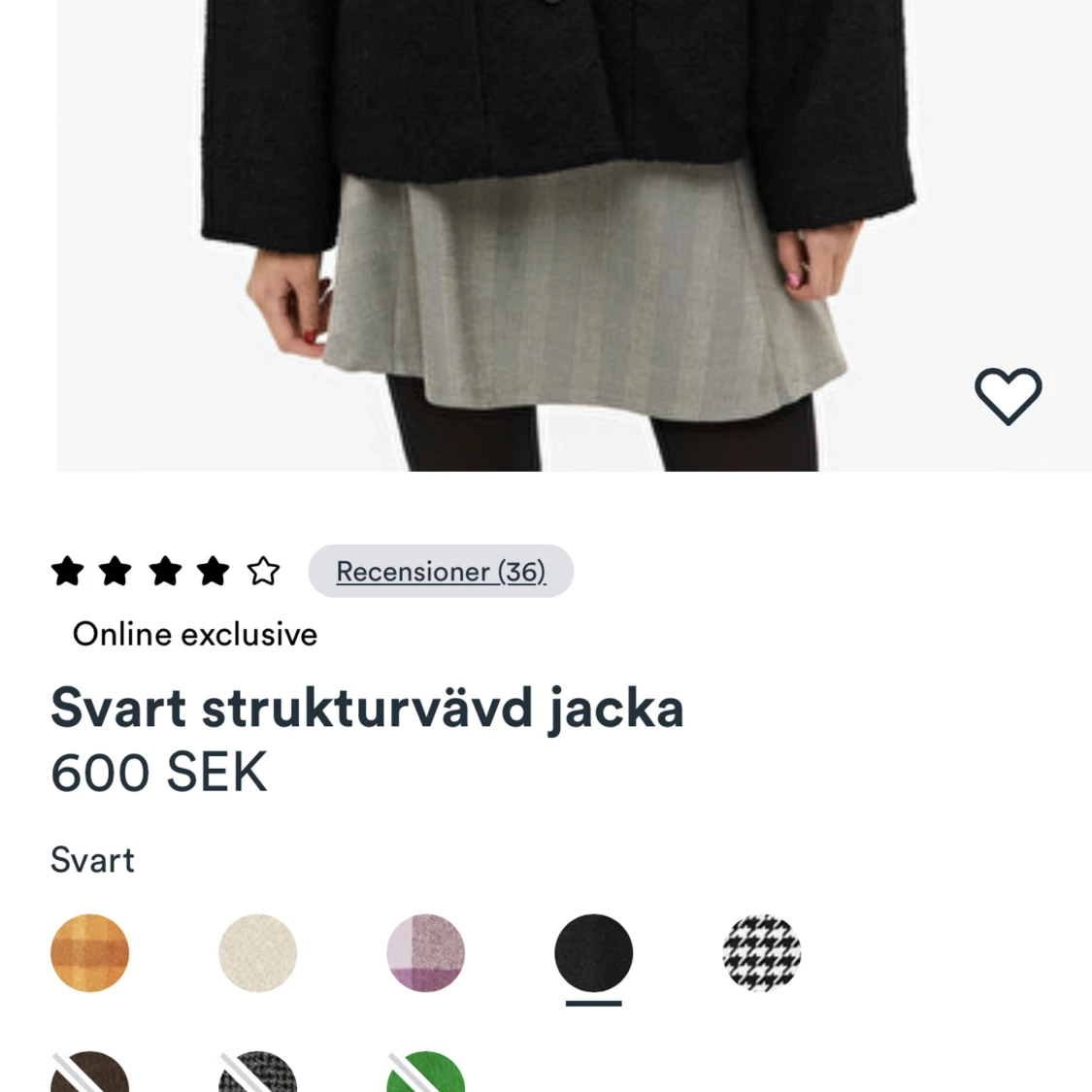The height and width of the screenshot is (1092, 1092).
Task: Open Recensioner (36) reviews link
Action: coord(441,572)
